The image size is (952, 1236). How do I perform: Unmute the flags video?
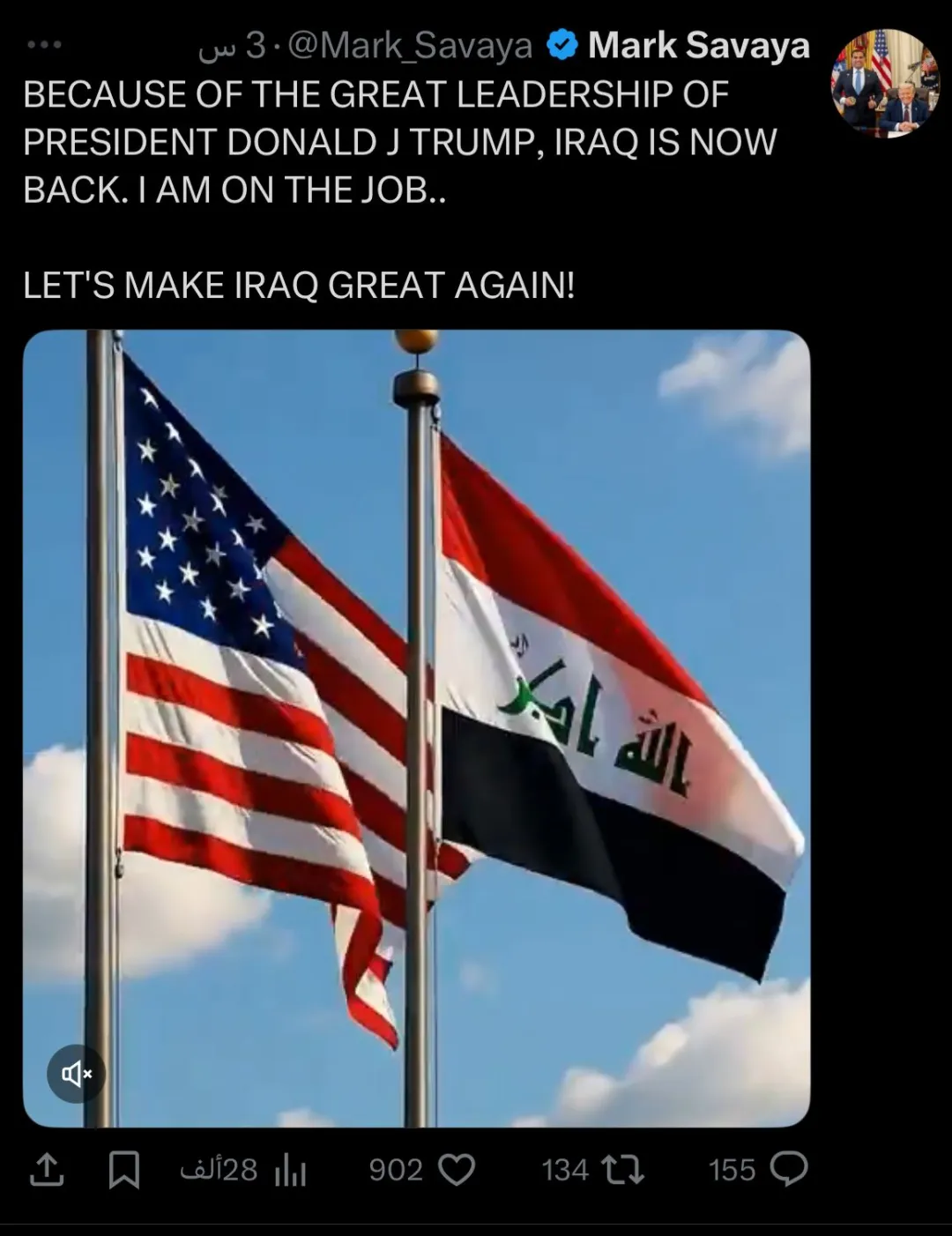(x=76, y=1073)
